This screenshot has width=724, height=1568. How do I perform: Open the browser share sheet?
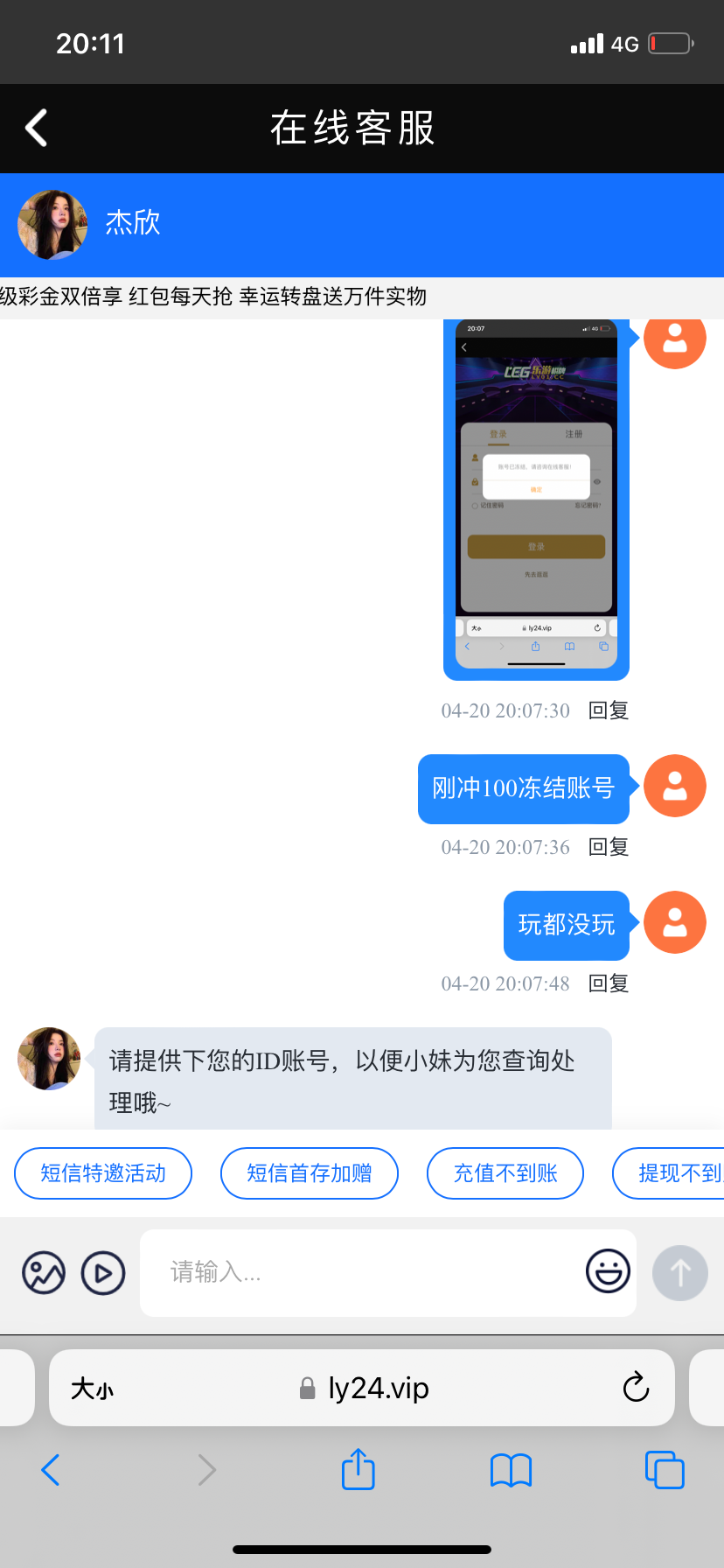[x=358, y=1469]
